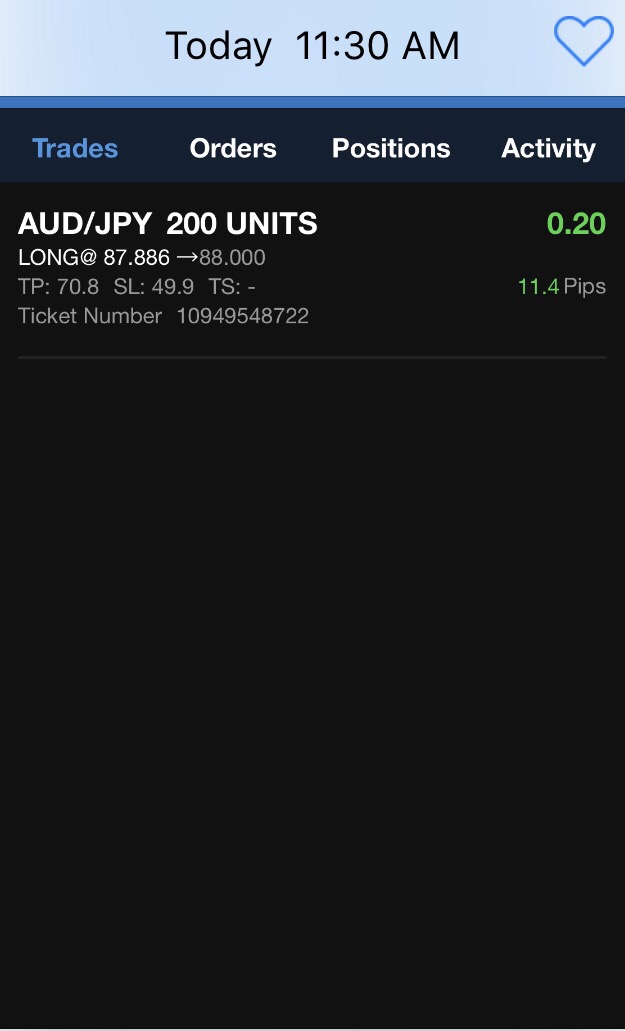This screenshot has width=625, height=1031.
Task: Select the Trades tab
Action: (75, 148)
